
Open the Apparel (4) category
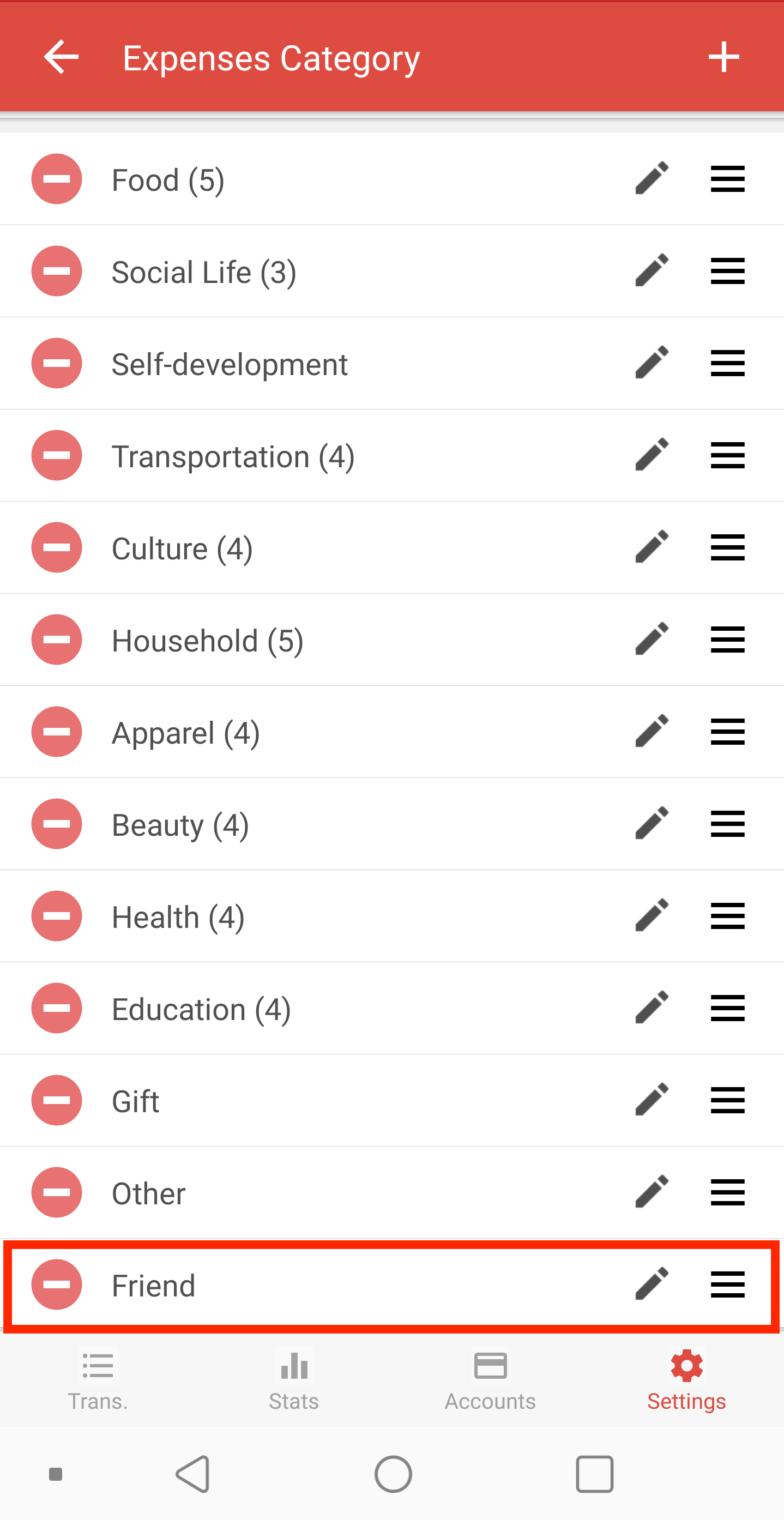186,733
